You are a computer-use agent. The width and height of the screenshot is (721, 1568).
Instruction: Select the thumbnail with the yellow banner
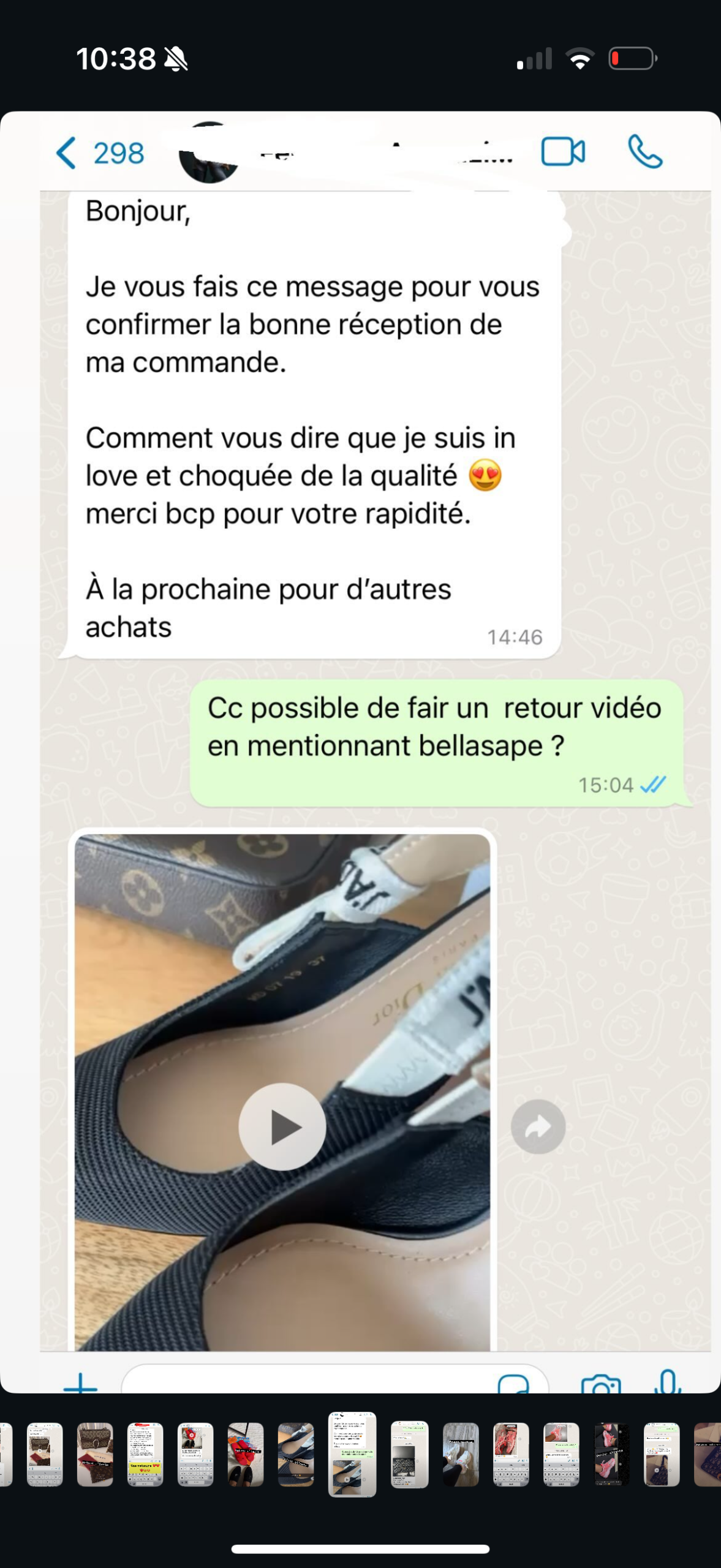(x=145, y=1454)
